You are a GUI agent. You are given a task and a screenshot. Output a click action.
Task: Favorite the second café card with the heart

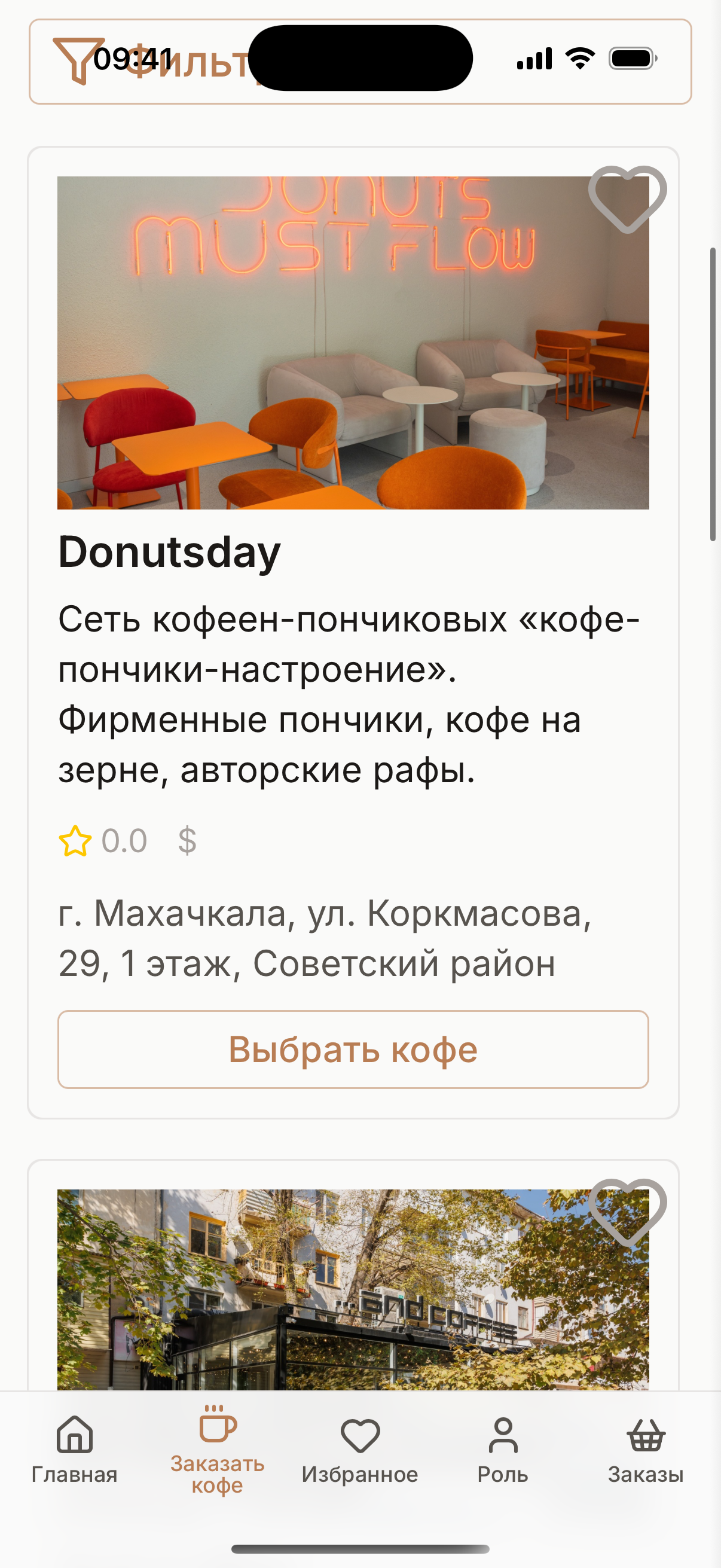(627, 1212)
